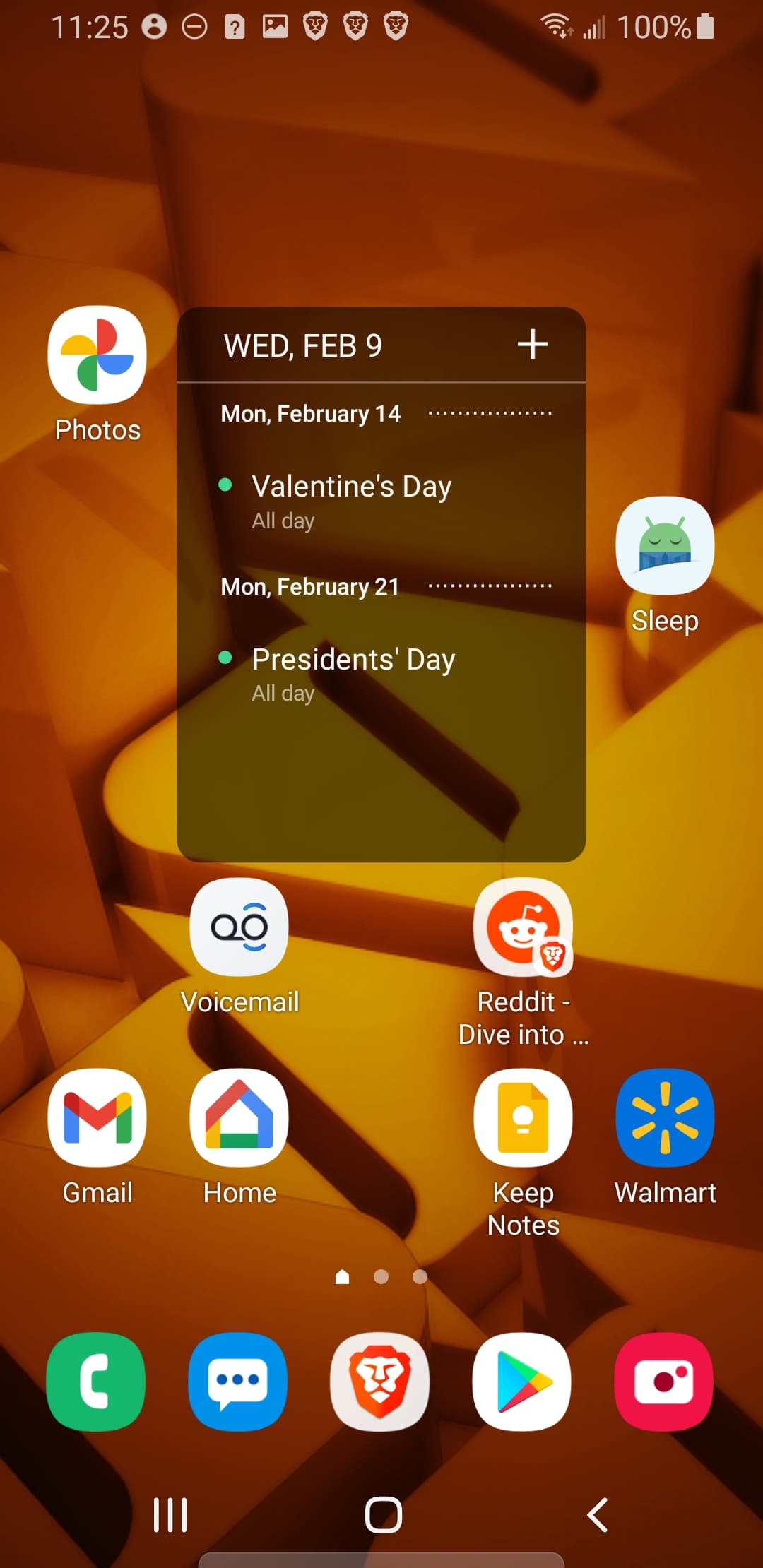Open calendar from WED, FEB 9 header

[x=303, y=346]
